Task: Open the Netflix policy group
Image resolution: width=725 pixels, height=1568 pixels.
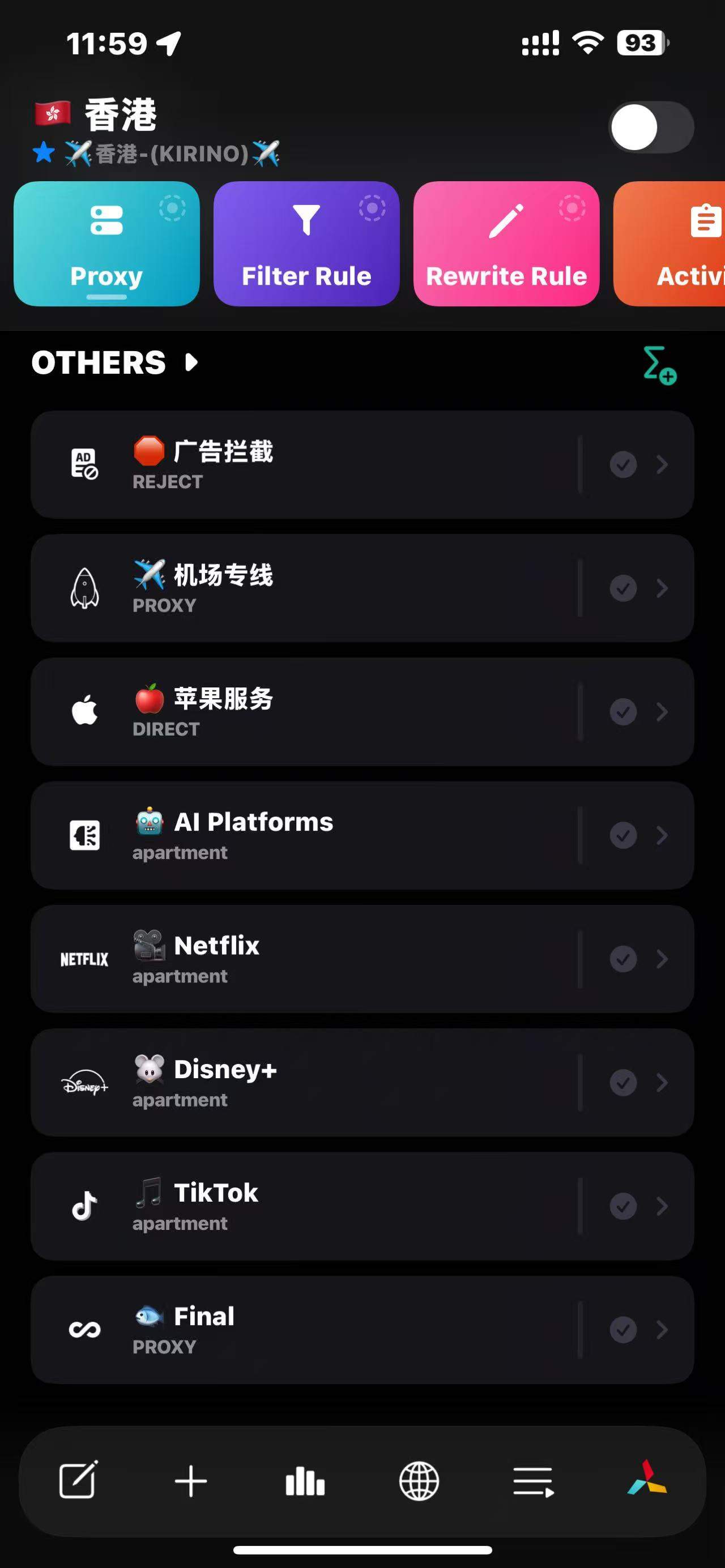Action: pyautogui.click(x=362, y=959)
